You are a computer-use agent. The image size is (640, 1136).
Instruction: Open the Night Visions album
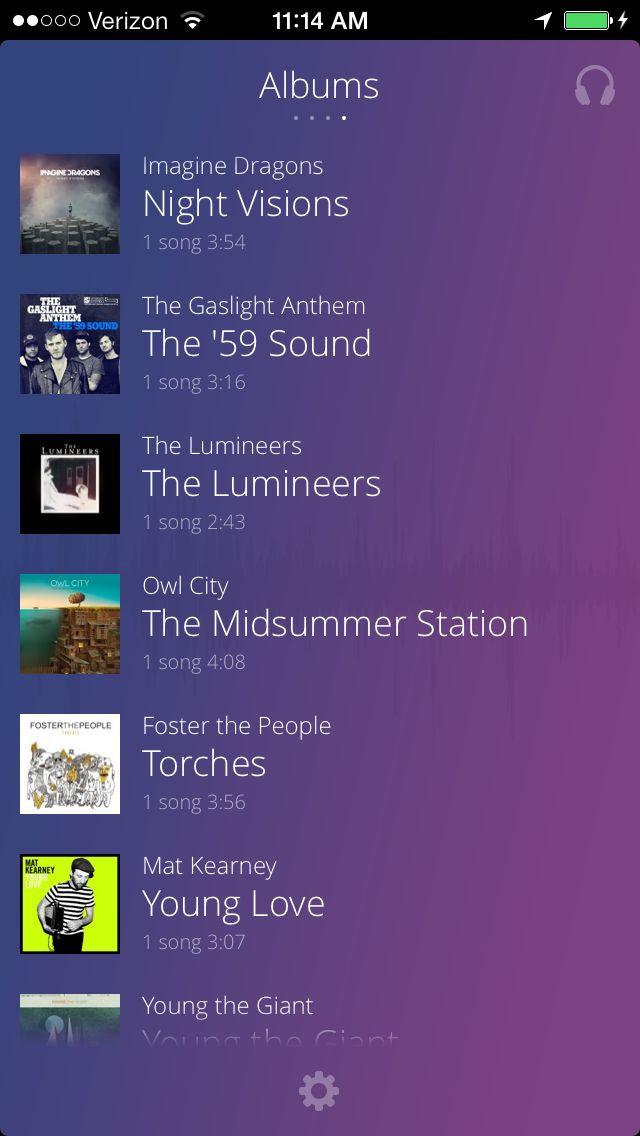click(246, 204)
